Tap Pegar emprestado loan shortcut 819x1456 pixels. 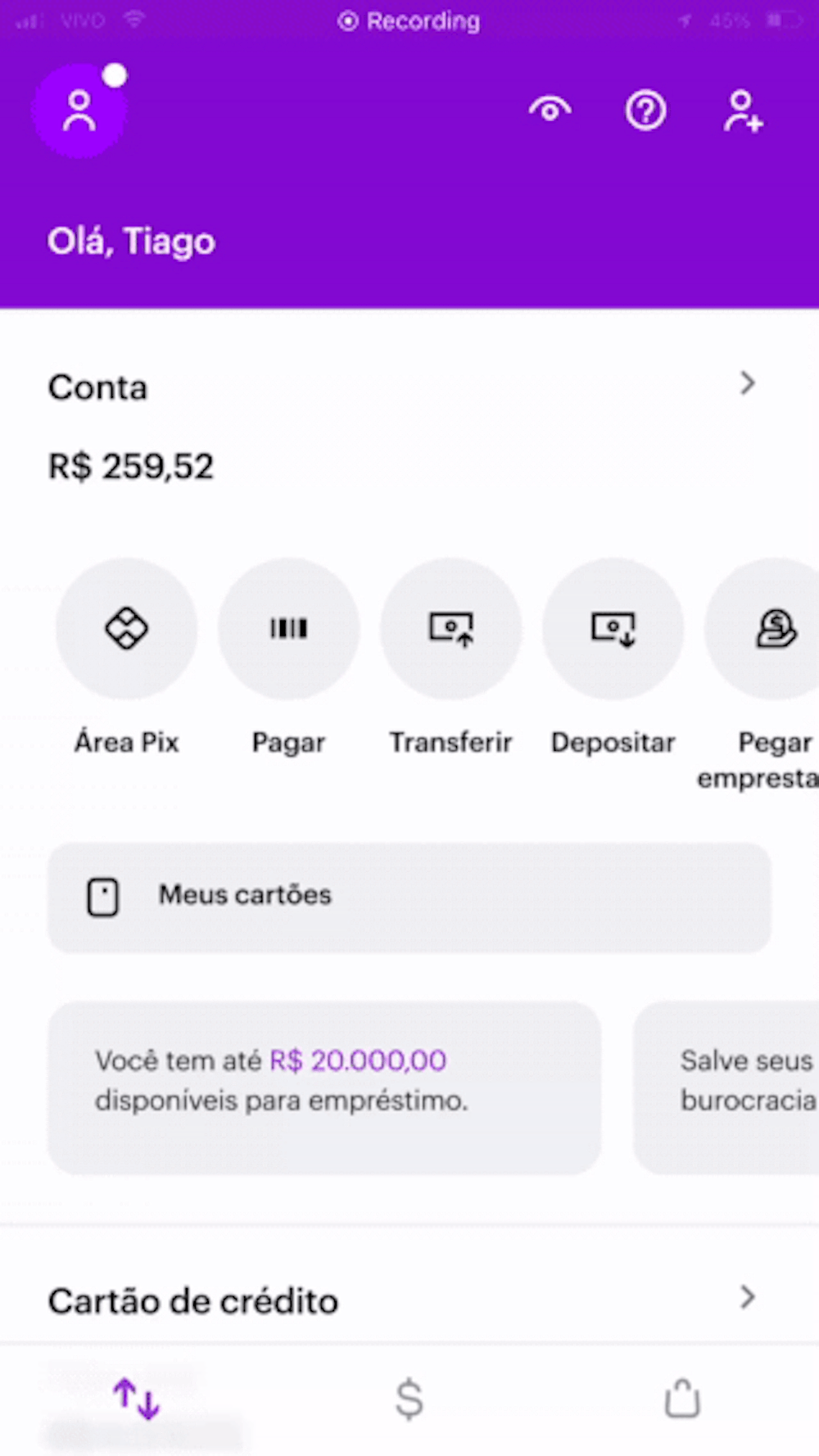[770, 629]
